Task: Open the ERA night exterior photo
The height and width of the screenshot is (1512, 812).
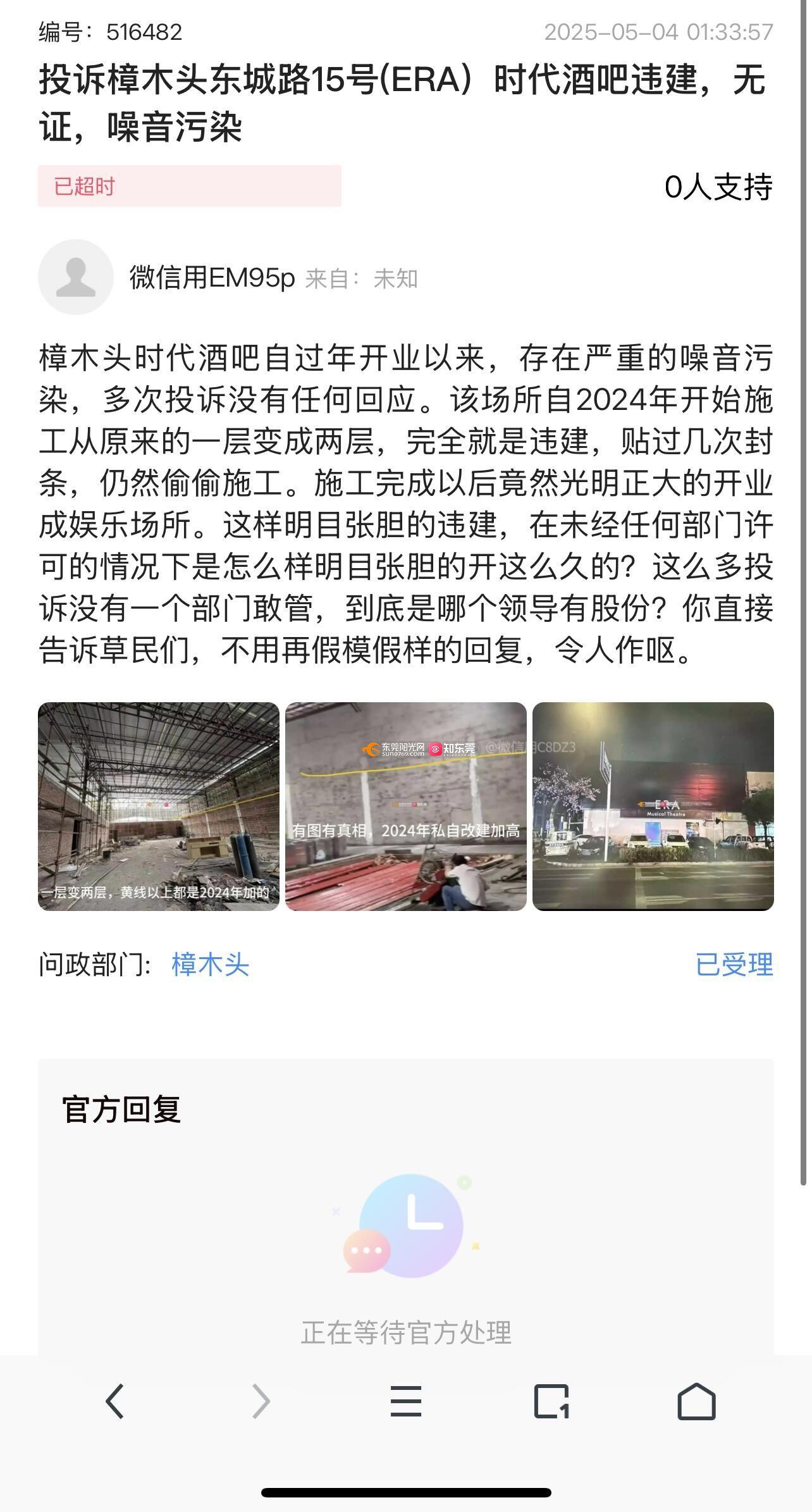Action: [653, 806]
